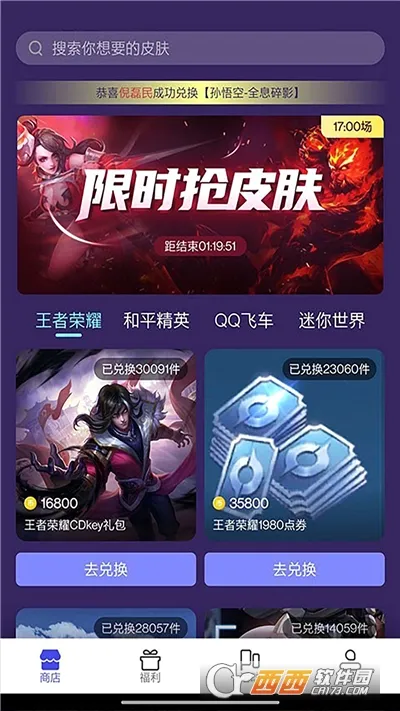Go to the 商店 tab
The height and width of the screenshot is (711, 400).
coord(50,666)
